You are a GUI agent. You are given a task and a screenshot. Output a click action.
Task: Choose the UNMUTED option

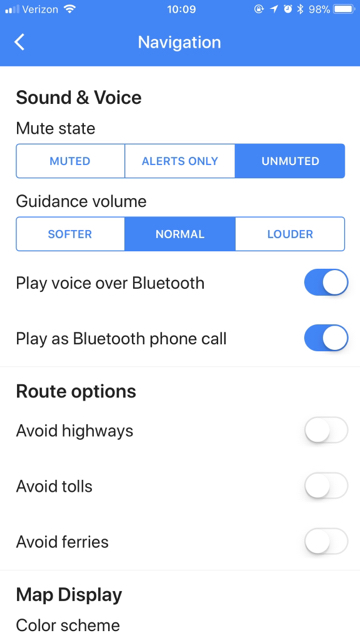pyautogui.click(x=290, y=161)
